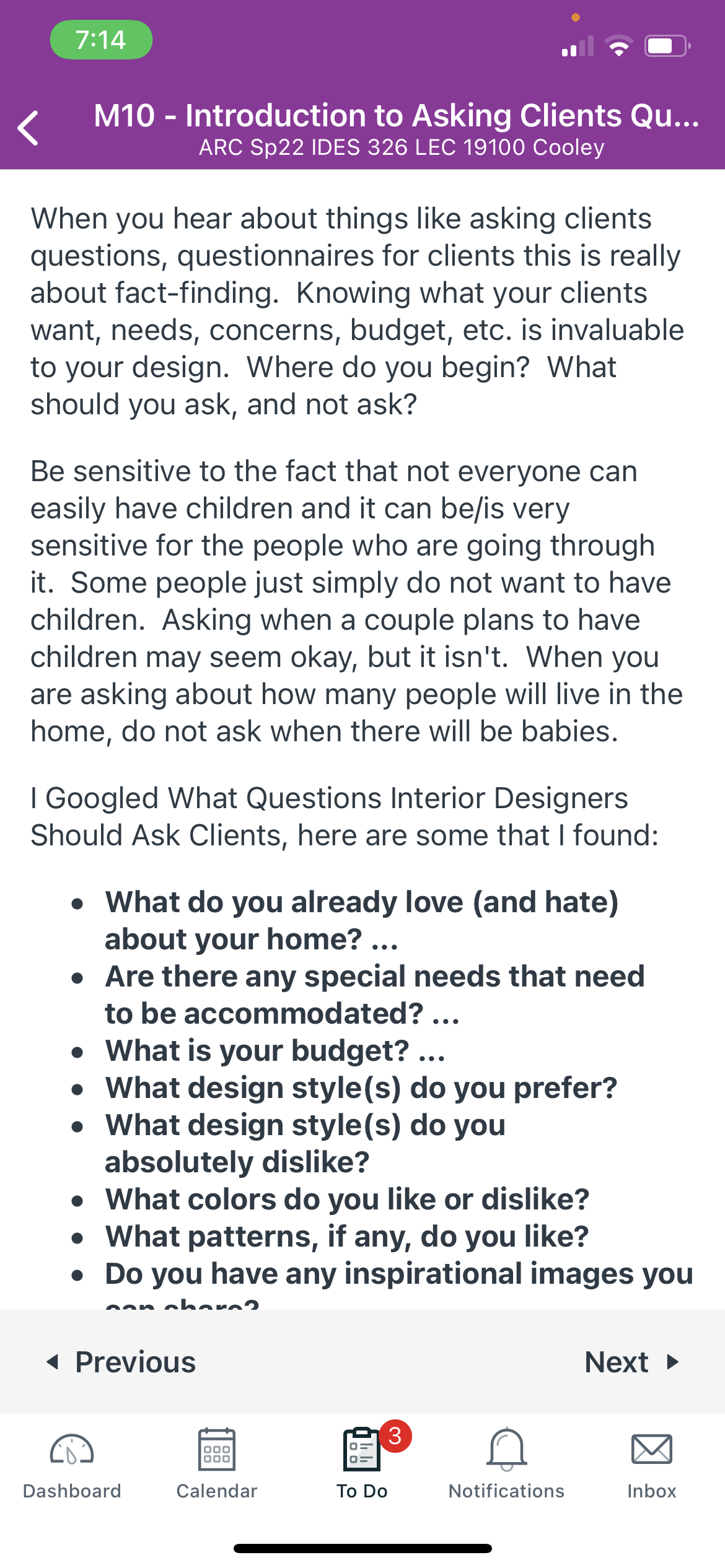Switch to the Inbox tab
Image resolution: width=725 pixels, height=1568 pixels.
coord(652,1465)
